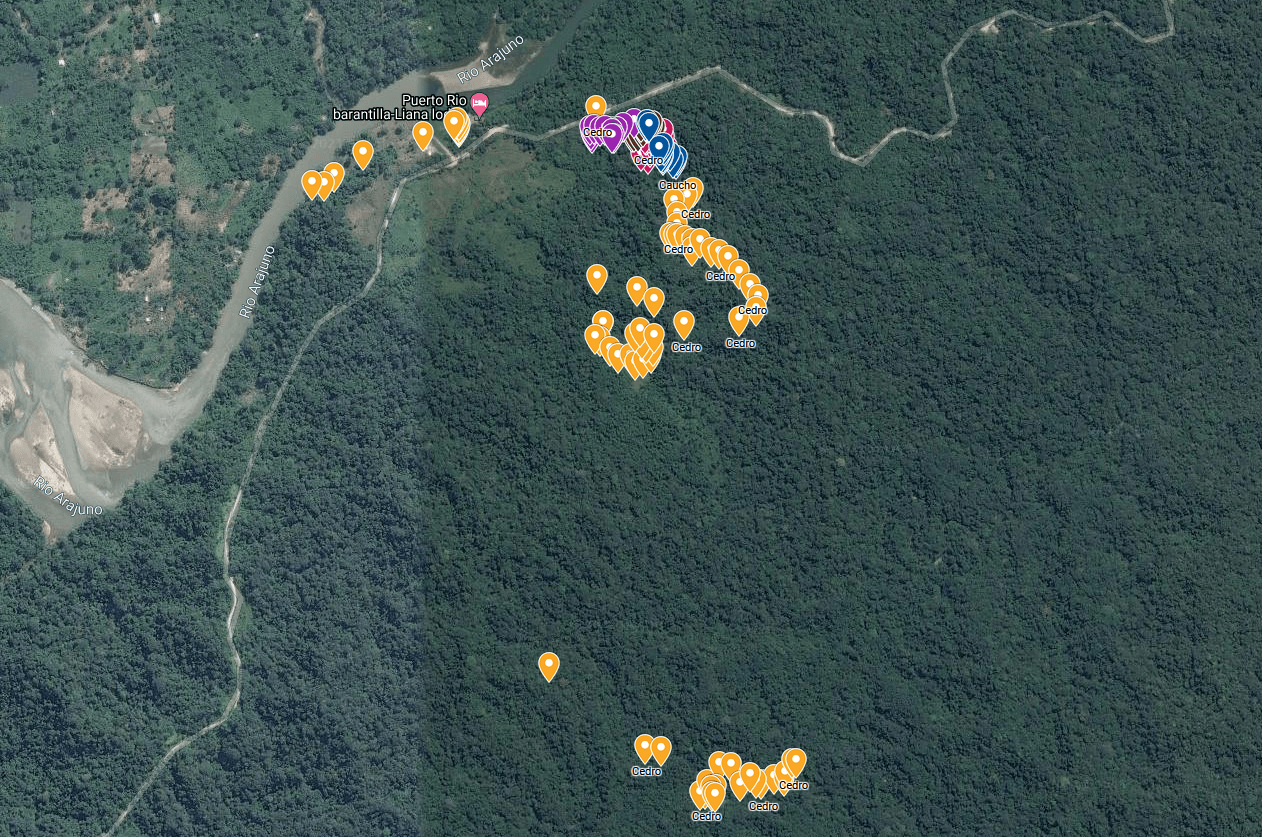This screenshot has height=837, width=1262.
Task: Open the orange pin above the purple cluster
Action: click(x=595, y=106)
